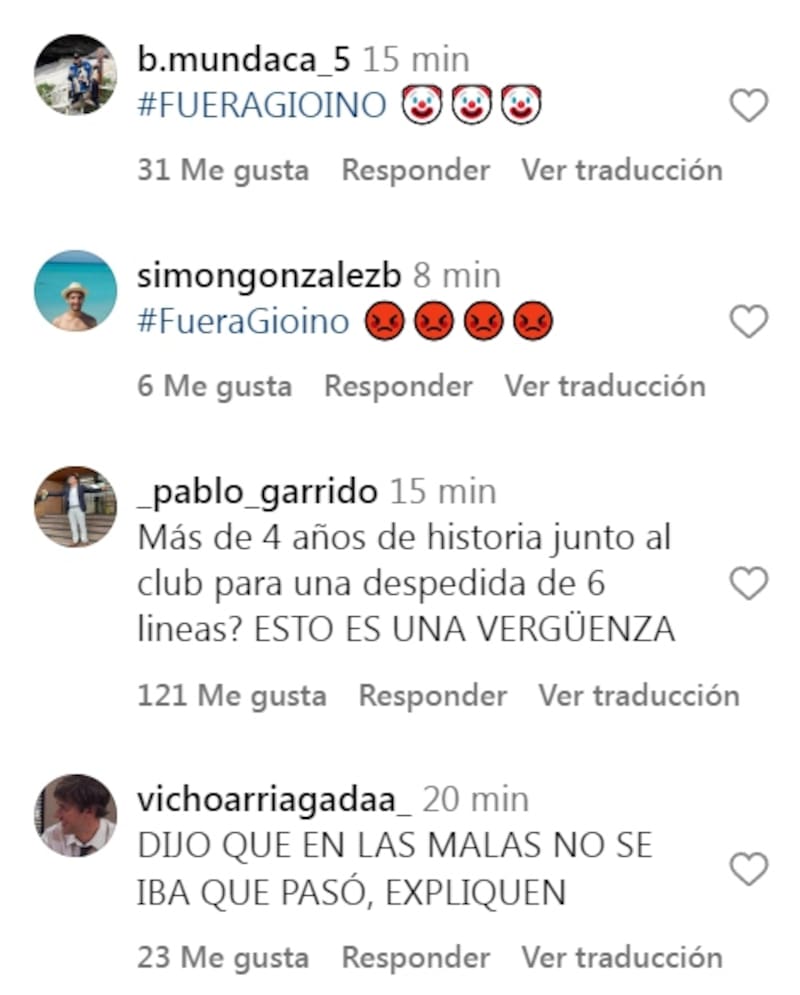Open simongonzalezb's profile picture
This screenshot has height=995, width=800.
[76, 290]
